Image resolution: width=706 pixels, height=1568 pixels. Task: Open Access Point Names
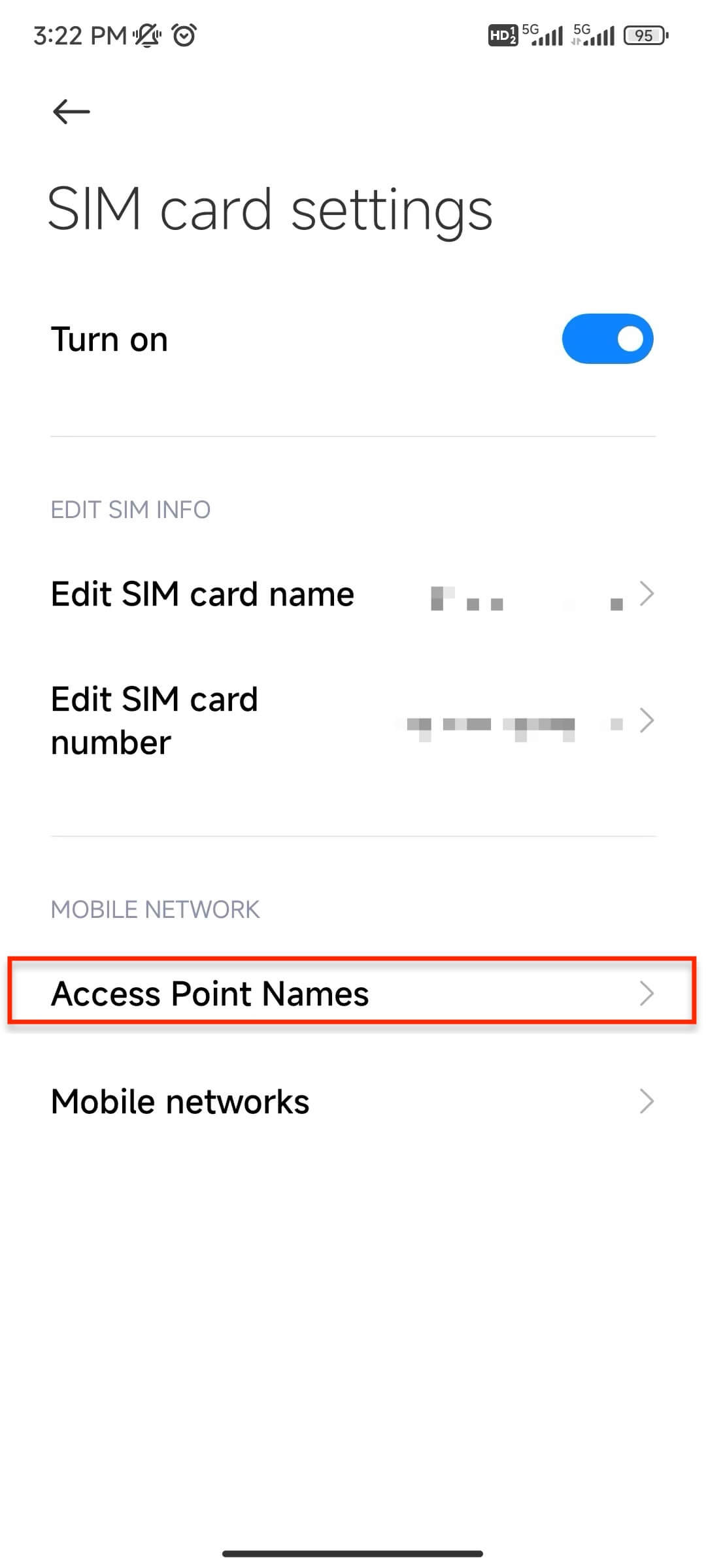pos(353,993)
